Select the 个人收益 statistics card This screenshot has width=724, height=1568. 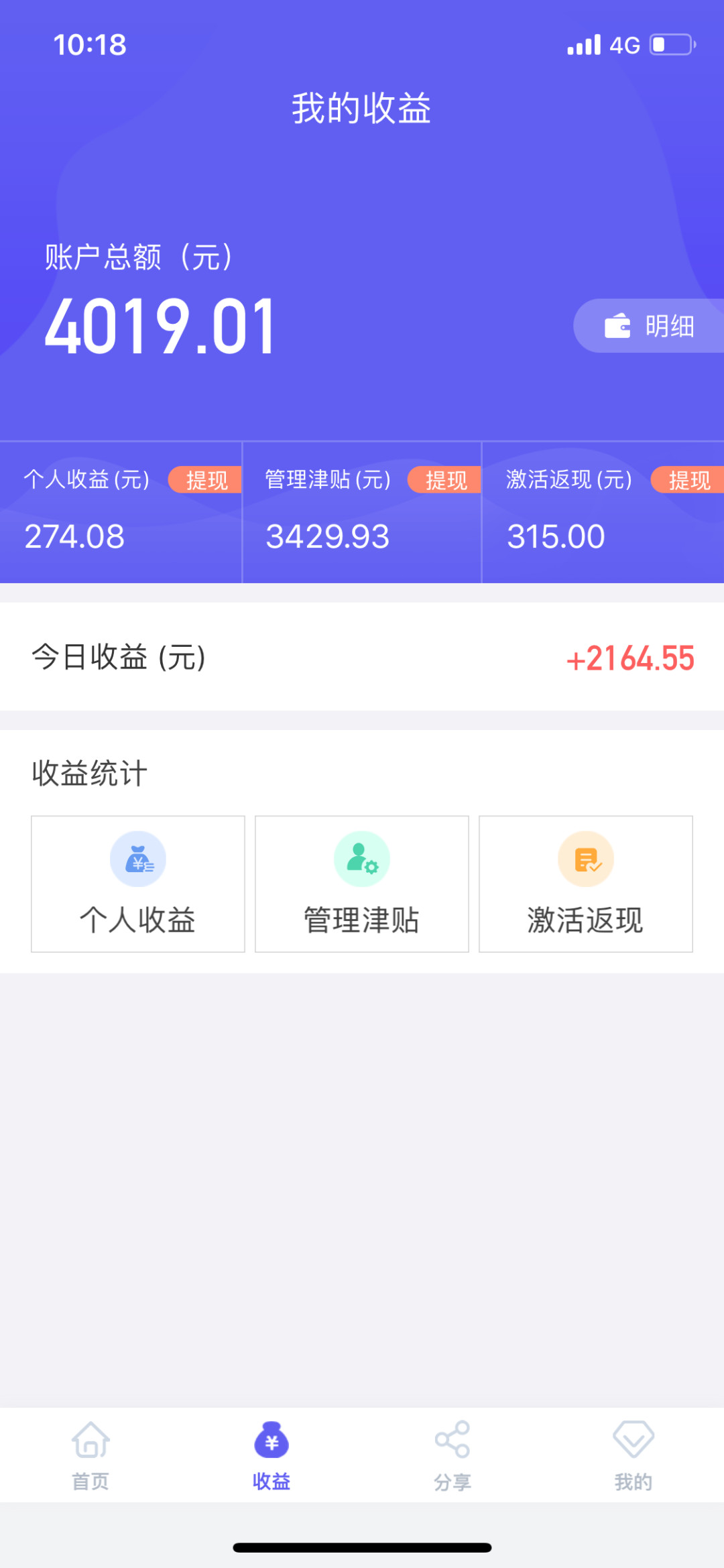click(x=137, y=884)
